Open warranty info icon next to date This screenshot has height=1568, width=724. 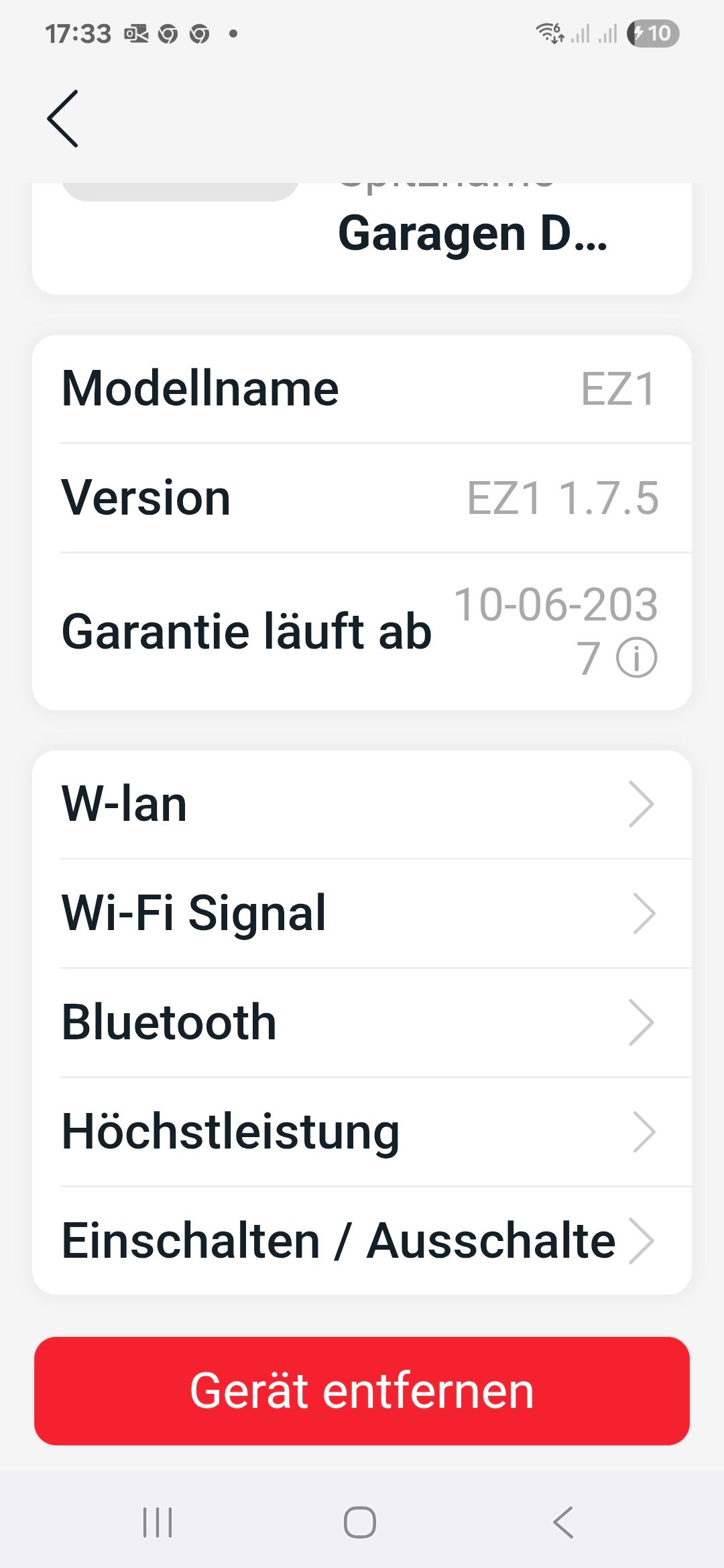(x=636, y=657)
